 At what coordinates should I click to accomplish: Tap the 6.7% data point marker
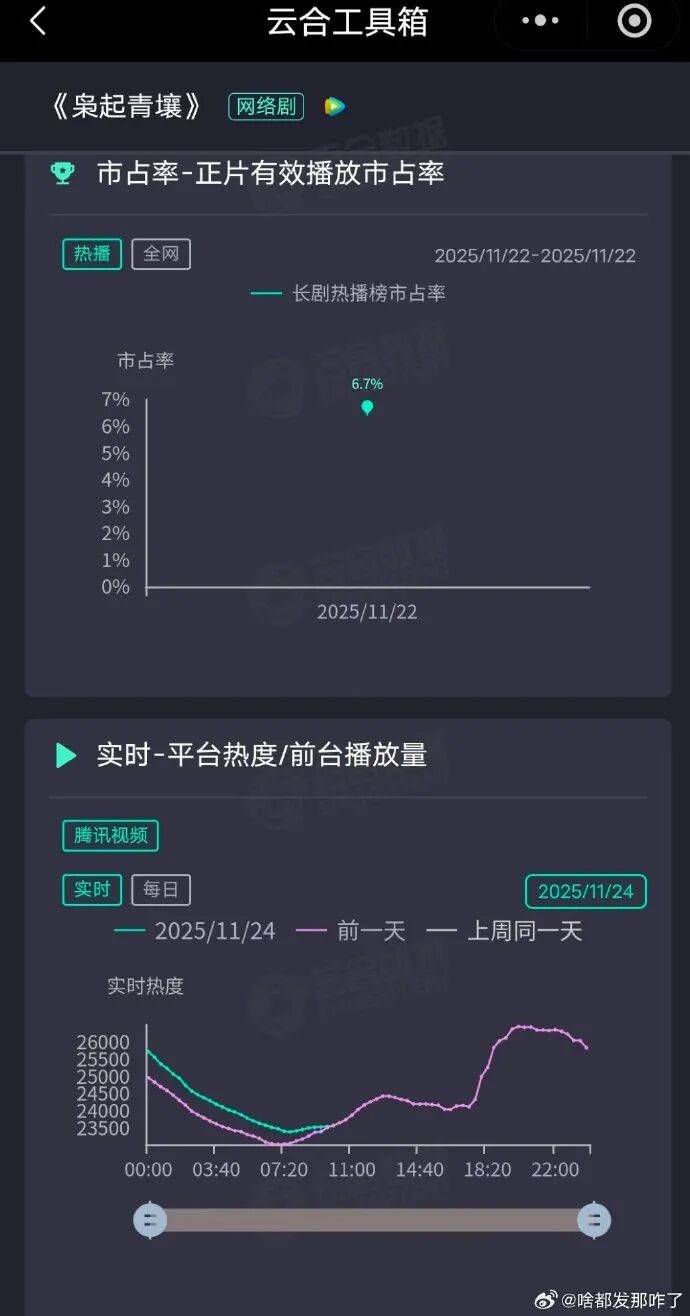(x=367, y=406)
